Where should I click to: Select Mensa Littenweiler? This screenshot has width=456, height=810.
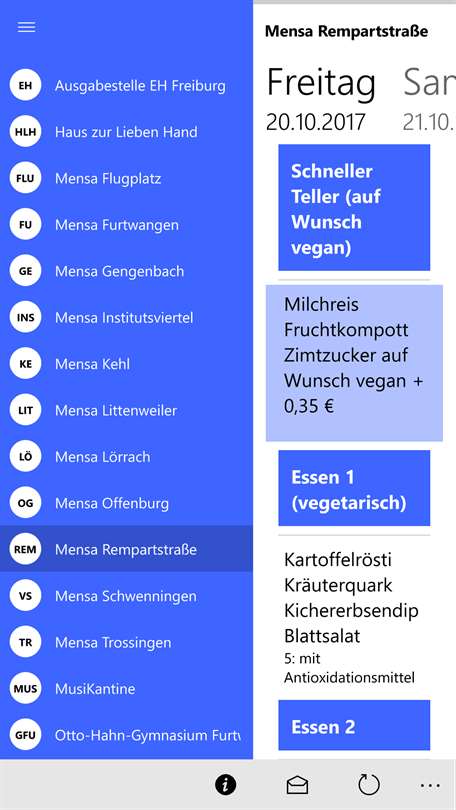(126, 410)
